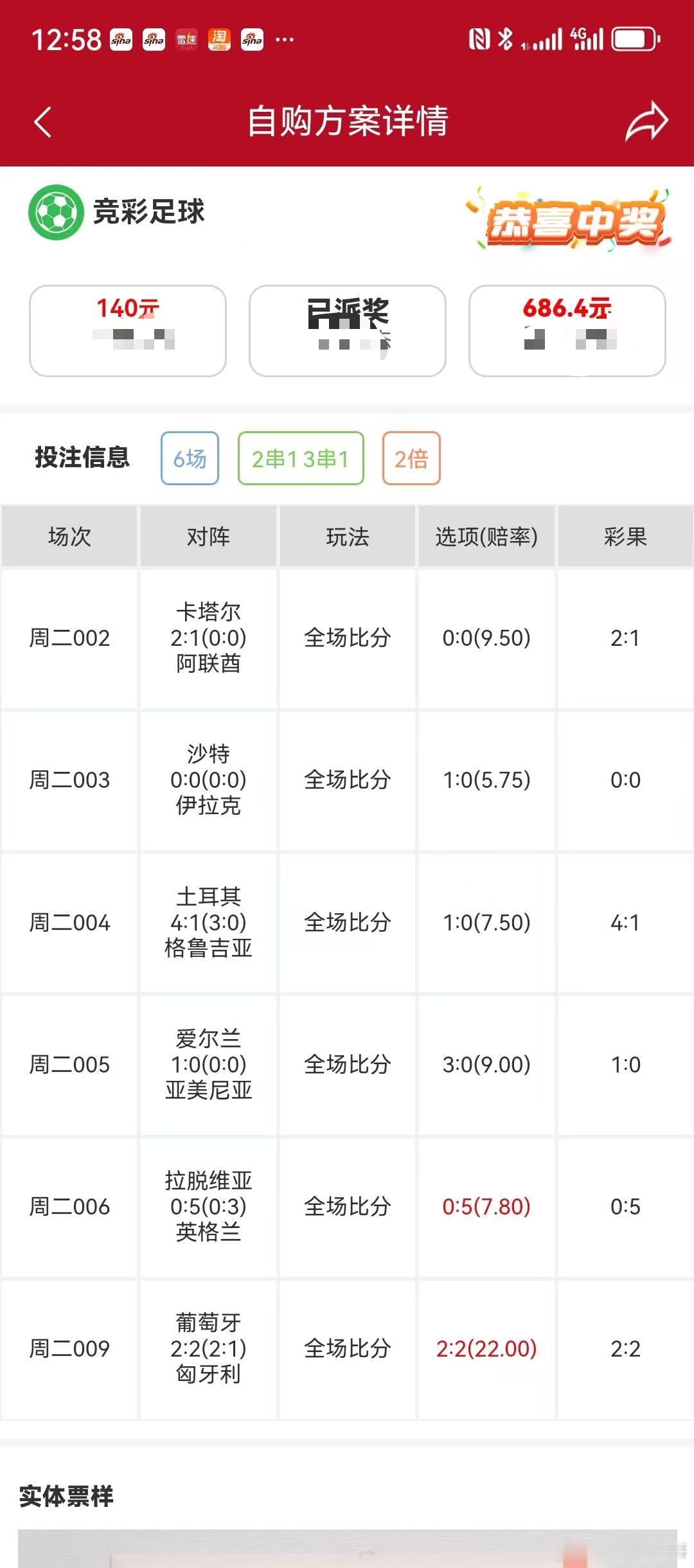This screenshot has width=694, height=1568.
Task: Go back from the 自购方案详情 page
Action: (x=42, y=121)
